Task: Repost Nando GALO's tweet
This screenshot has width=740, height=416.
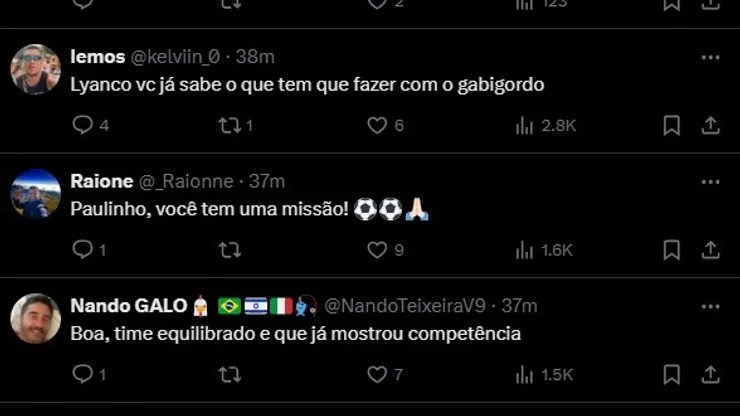Action: [229, 374]
